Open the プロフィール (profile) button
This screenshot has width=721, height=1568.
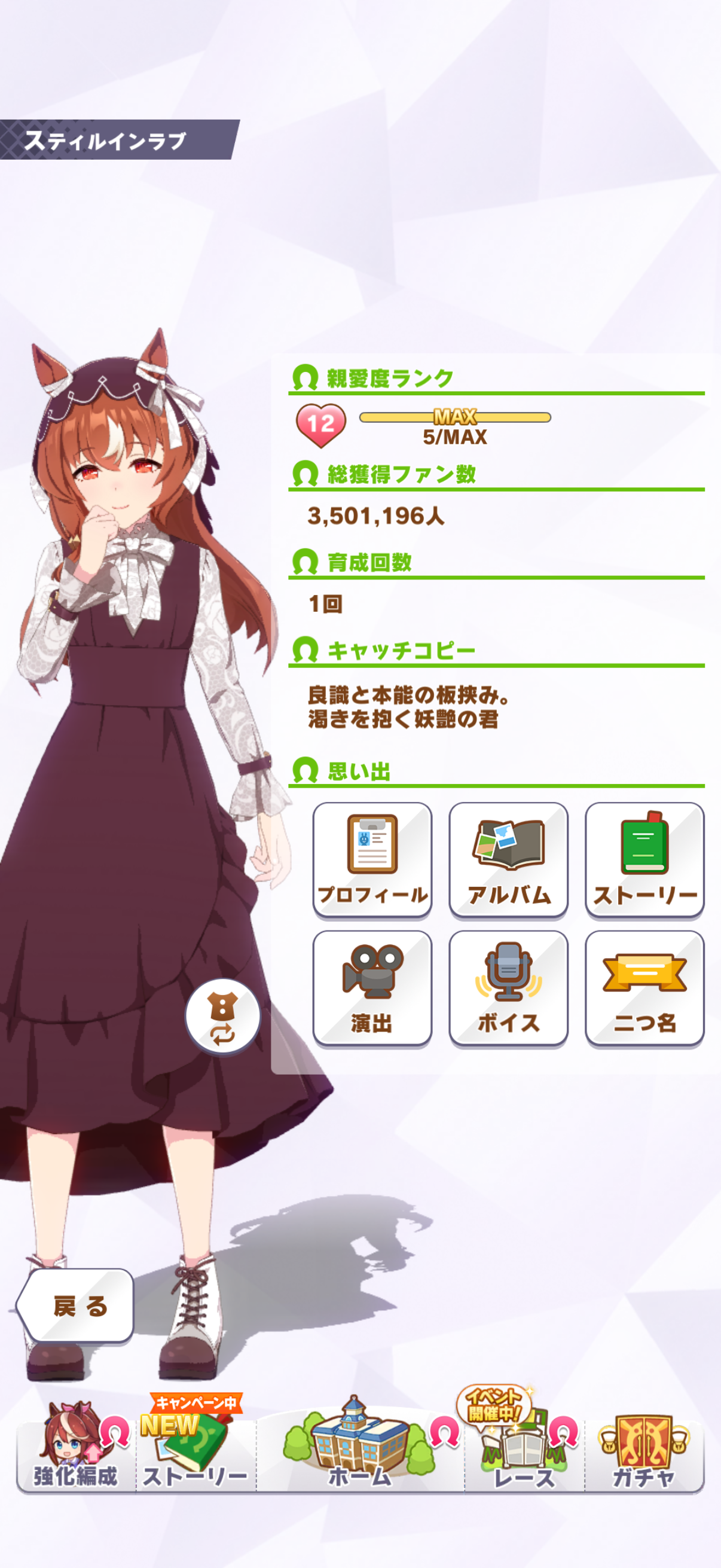click(x=372, y=859)
